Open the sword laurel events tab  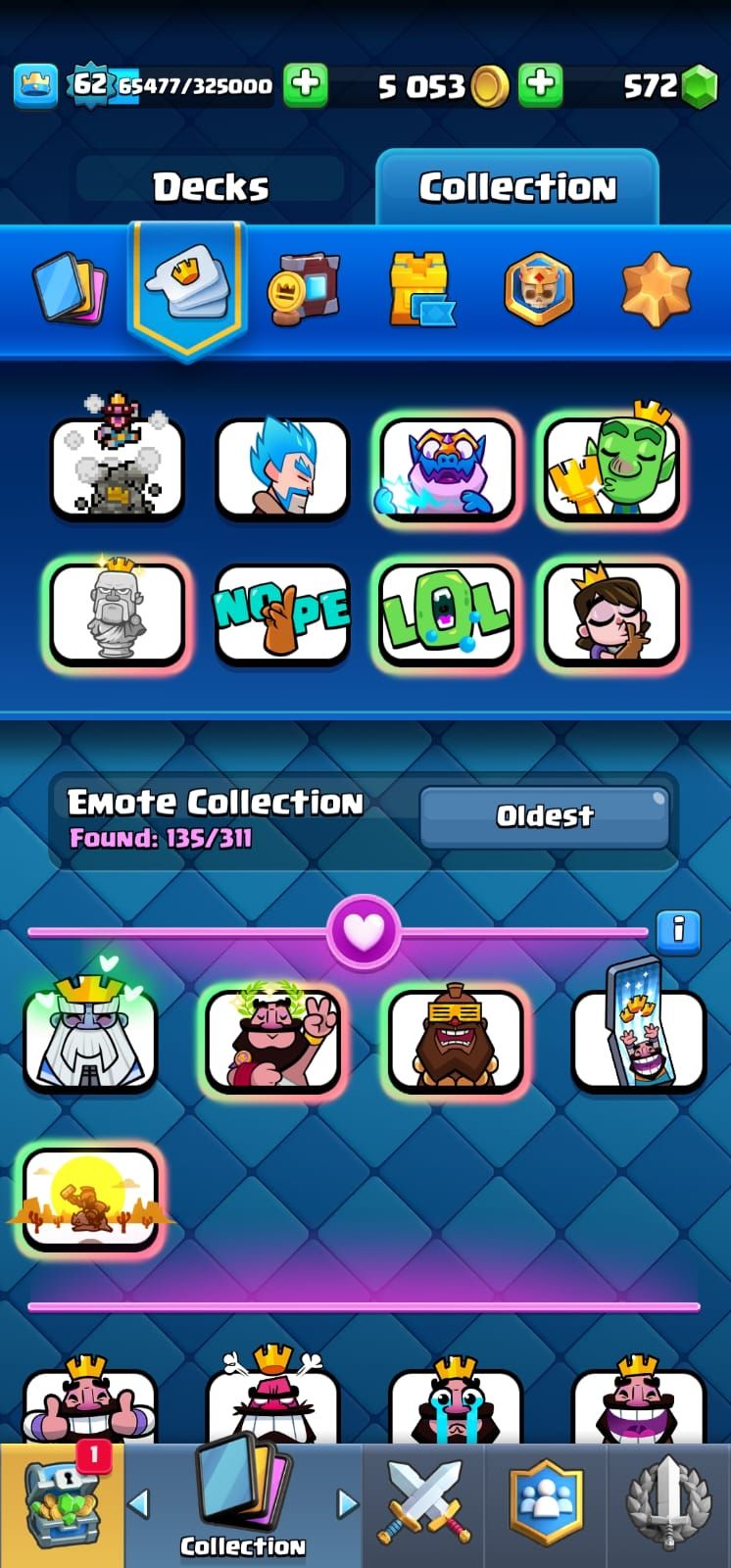coord(668,1505)
